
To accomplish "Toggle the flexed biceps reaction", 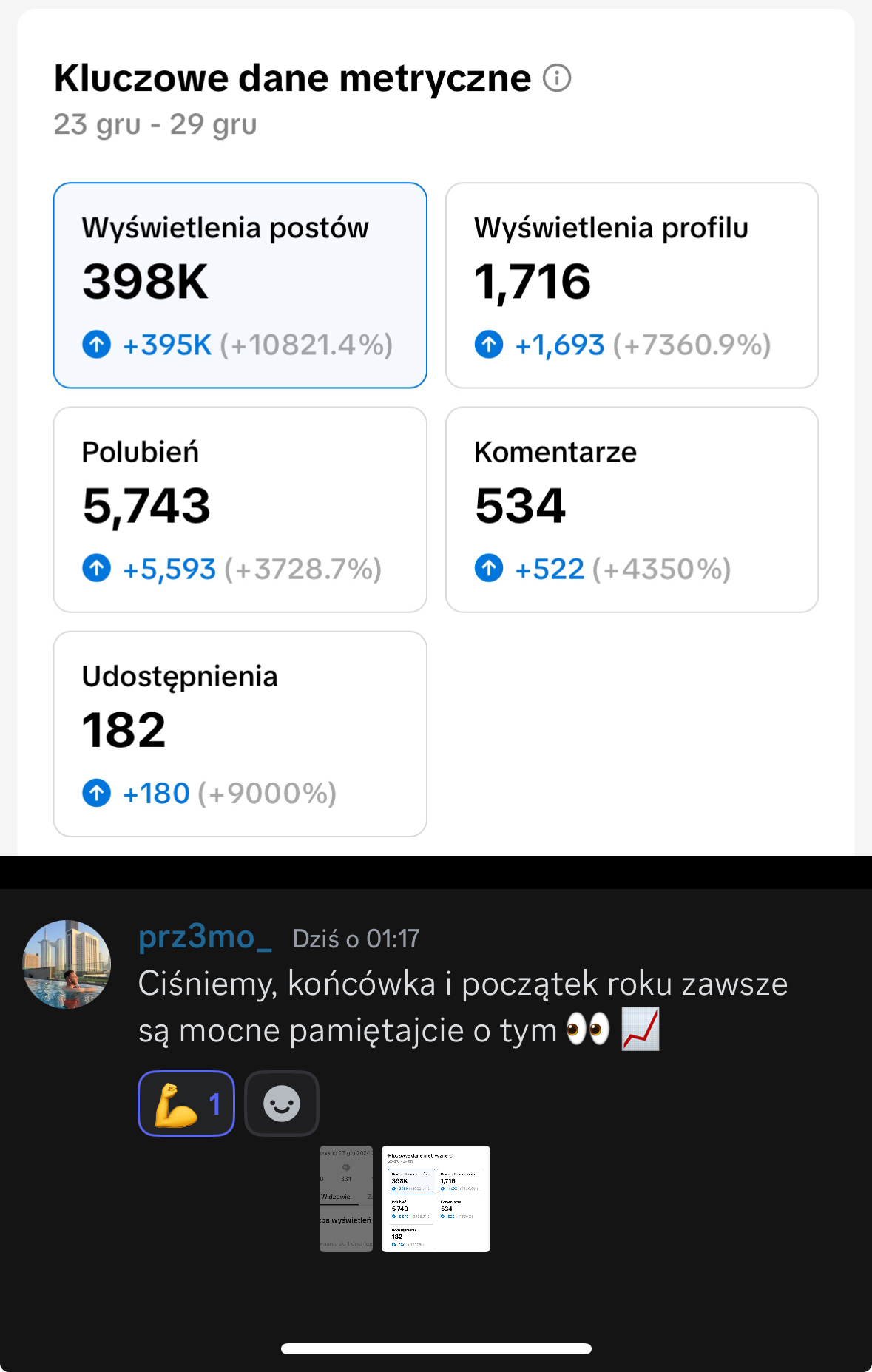I will click(x=186, y=1103).
